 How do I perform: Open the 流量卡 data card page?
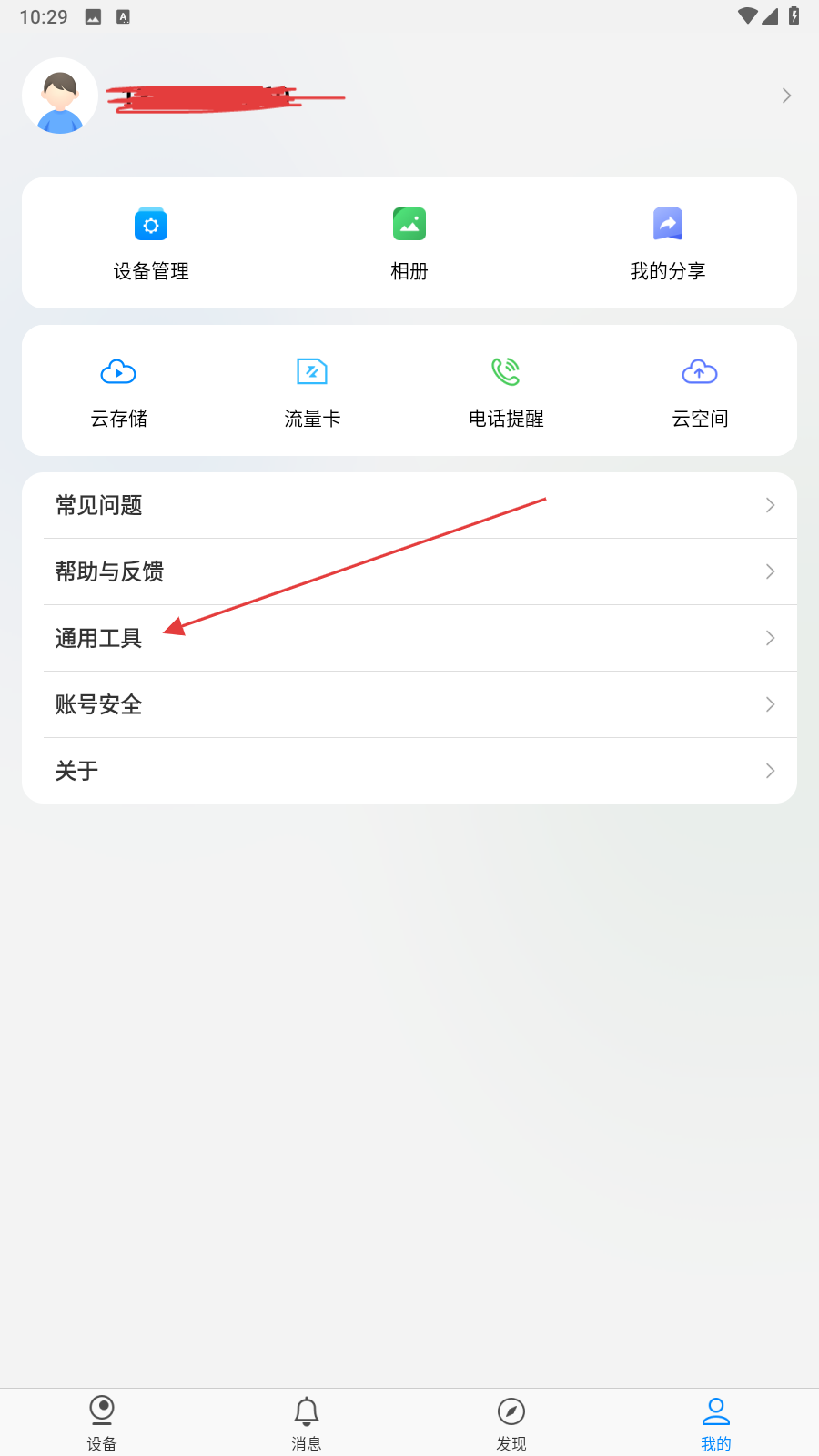pyautogui.click(x=312, y=390)
